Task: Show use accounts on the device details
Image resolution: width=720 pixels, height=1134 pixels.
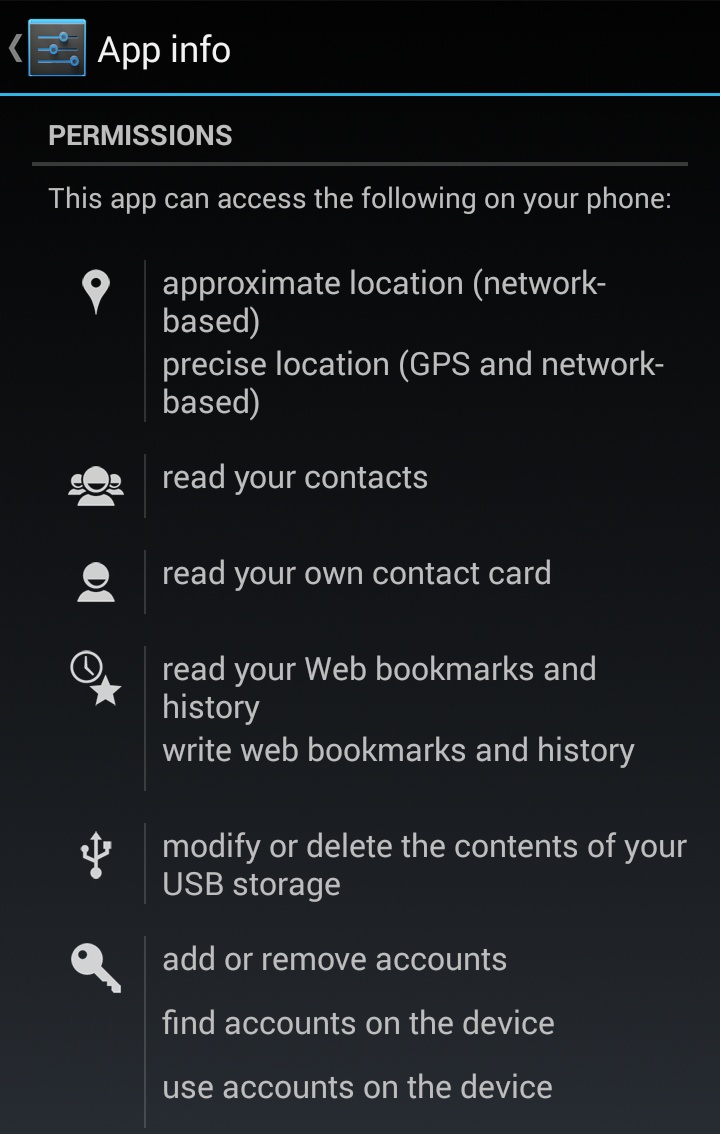Action: (x=357, y=1088)
